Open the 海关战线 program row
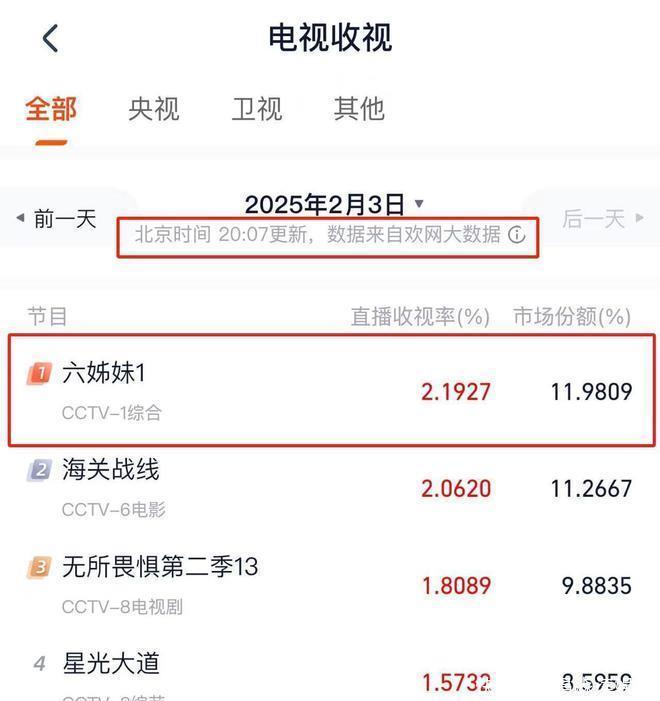 click(330, 487)
